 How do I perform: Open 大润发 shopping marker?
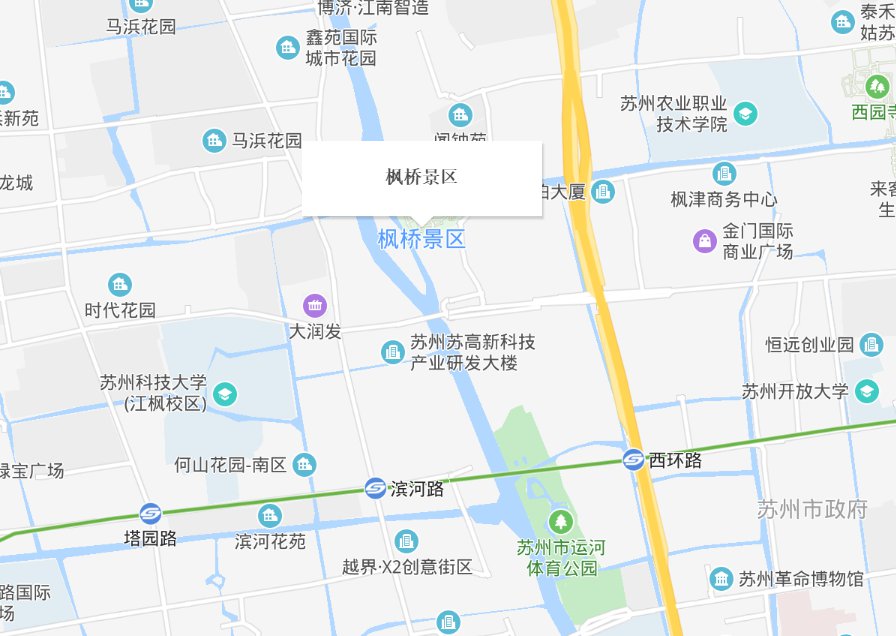tap(315, 305)
